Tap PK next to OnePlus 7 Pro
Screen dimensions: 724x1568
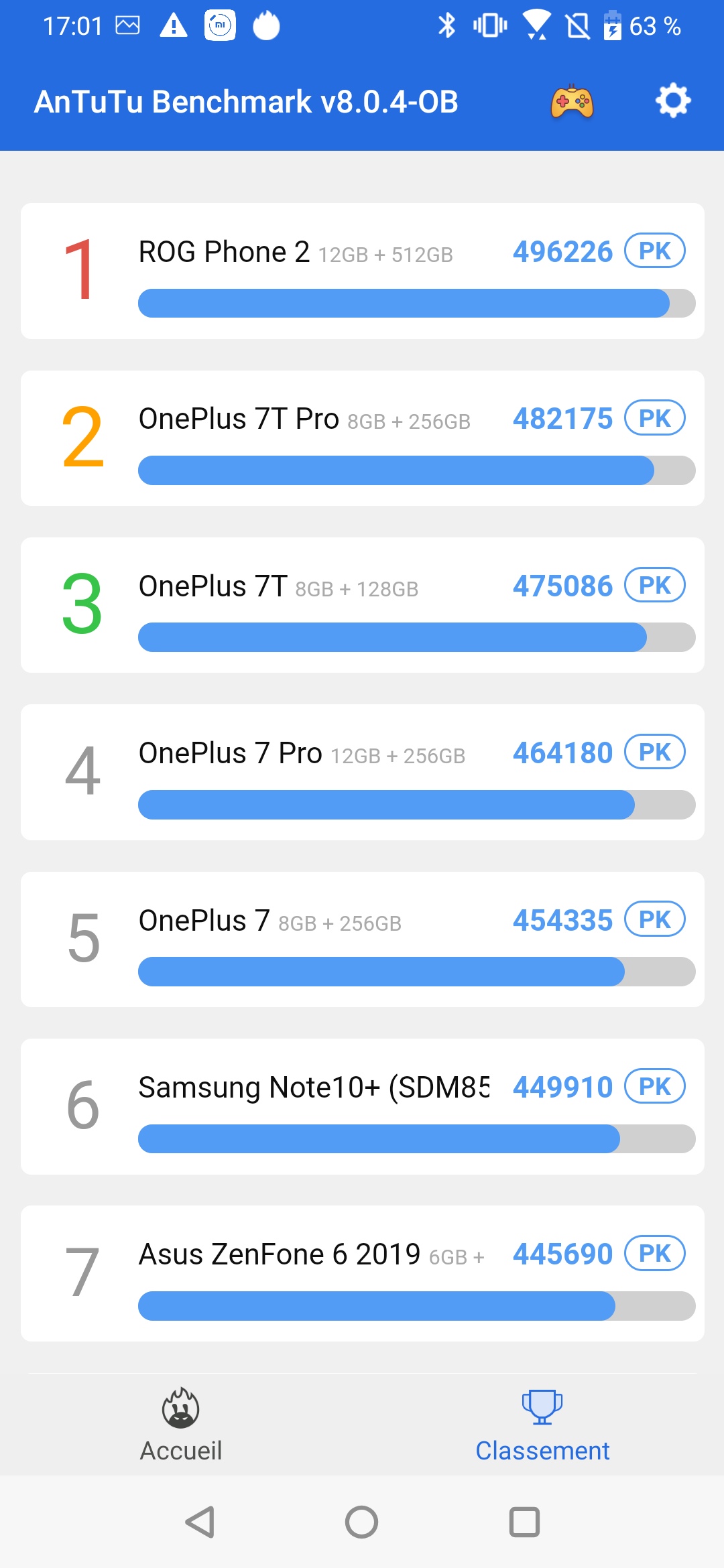pyautogui.click(x=654, y=752)
